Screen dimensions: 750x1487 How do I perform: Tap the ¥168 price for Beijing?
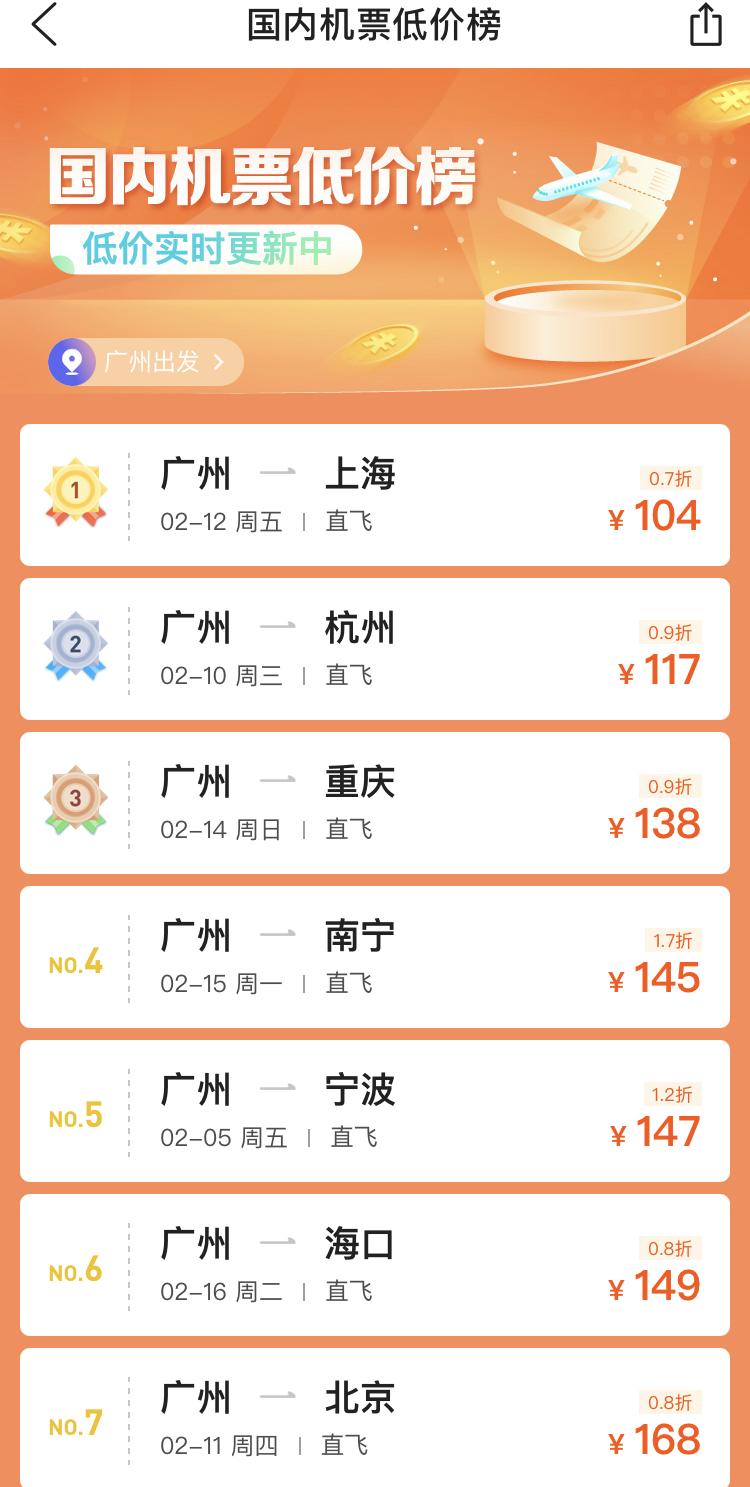click(655, 1440)
